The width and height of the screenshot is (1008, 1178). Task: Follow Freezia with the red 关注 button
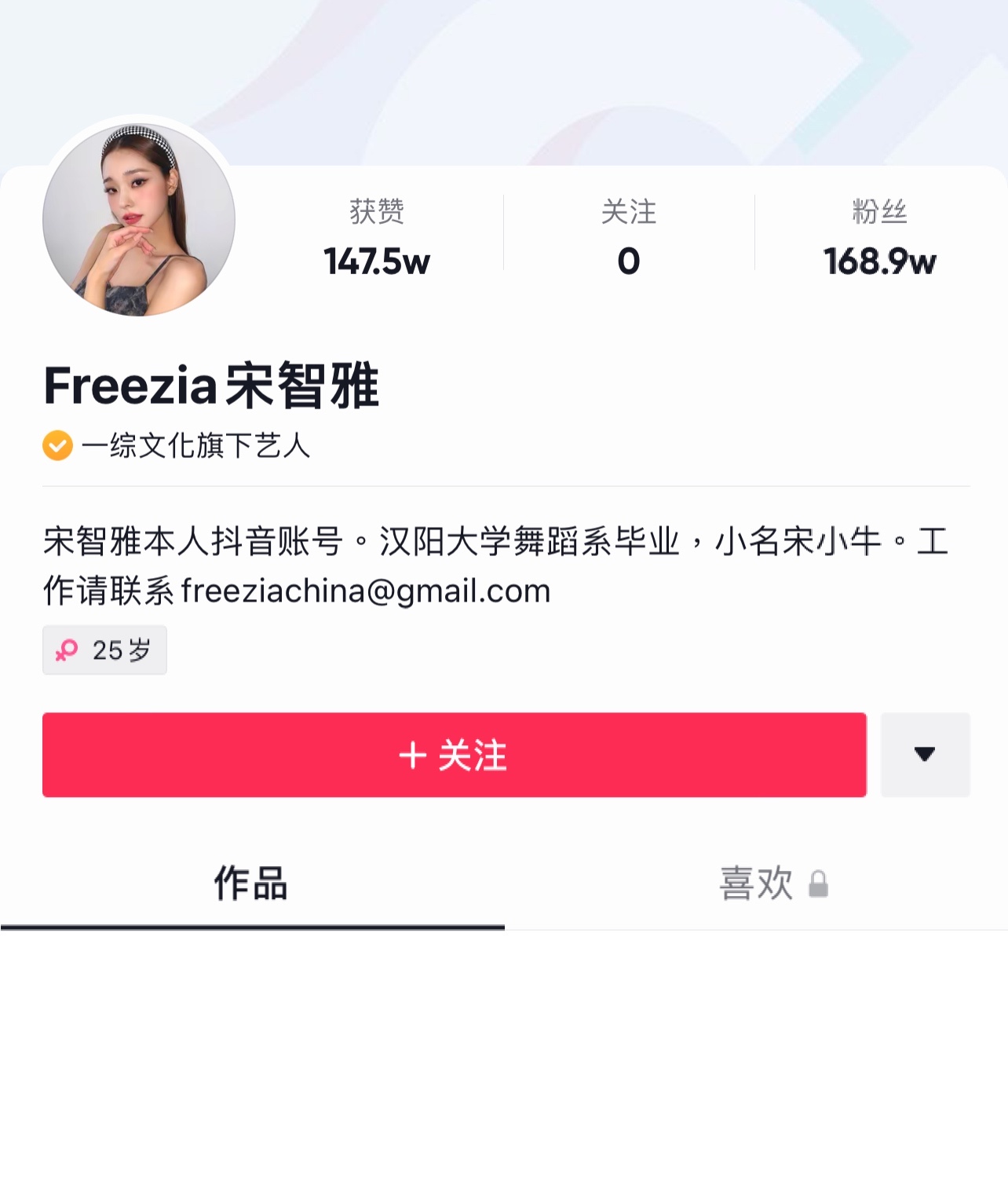(x=454, y=755)
